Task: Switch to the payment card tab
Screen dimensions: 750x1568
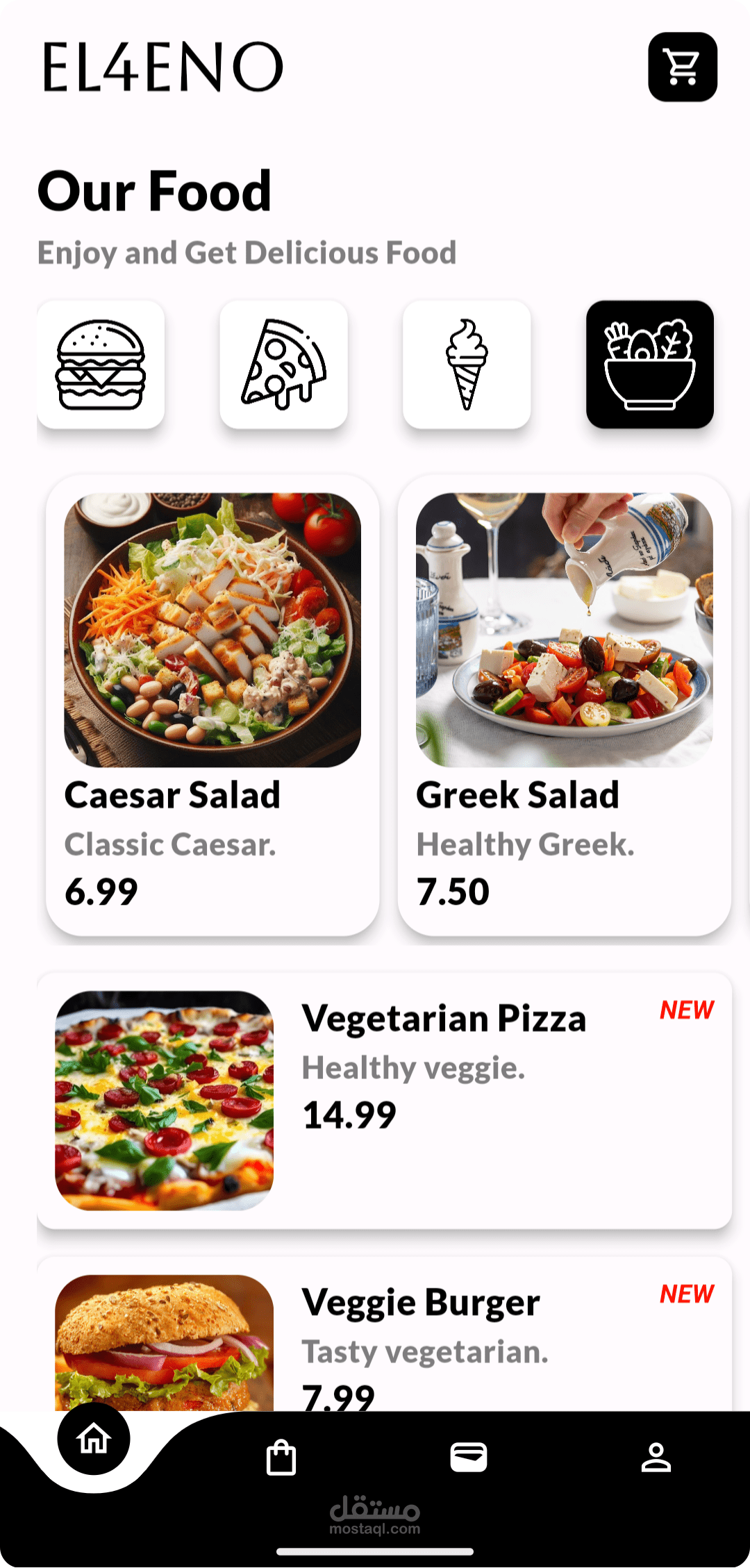Action: click(469, 1457)
